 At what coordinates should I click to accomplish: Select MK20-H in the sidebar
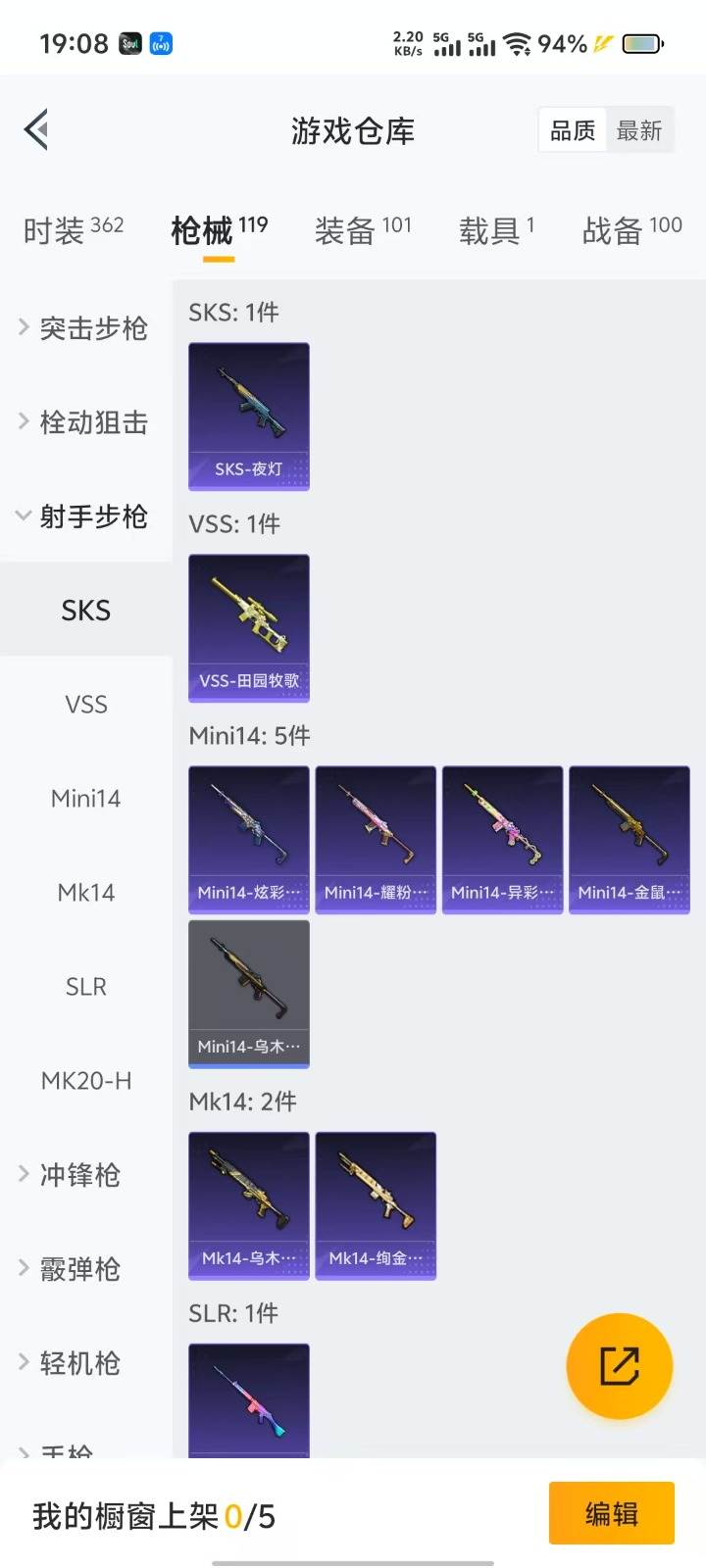[x=86, y=1081]
